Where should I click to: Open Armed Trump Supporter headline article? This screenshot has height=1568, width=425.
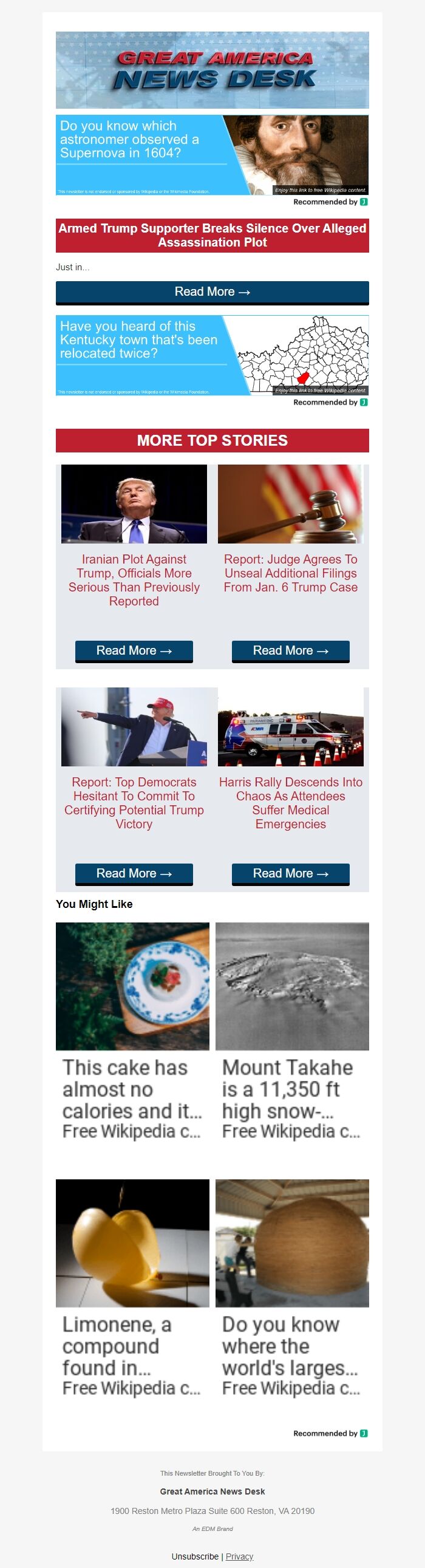pyautogui.click(x=212, y=235)
